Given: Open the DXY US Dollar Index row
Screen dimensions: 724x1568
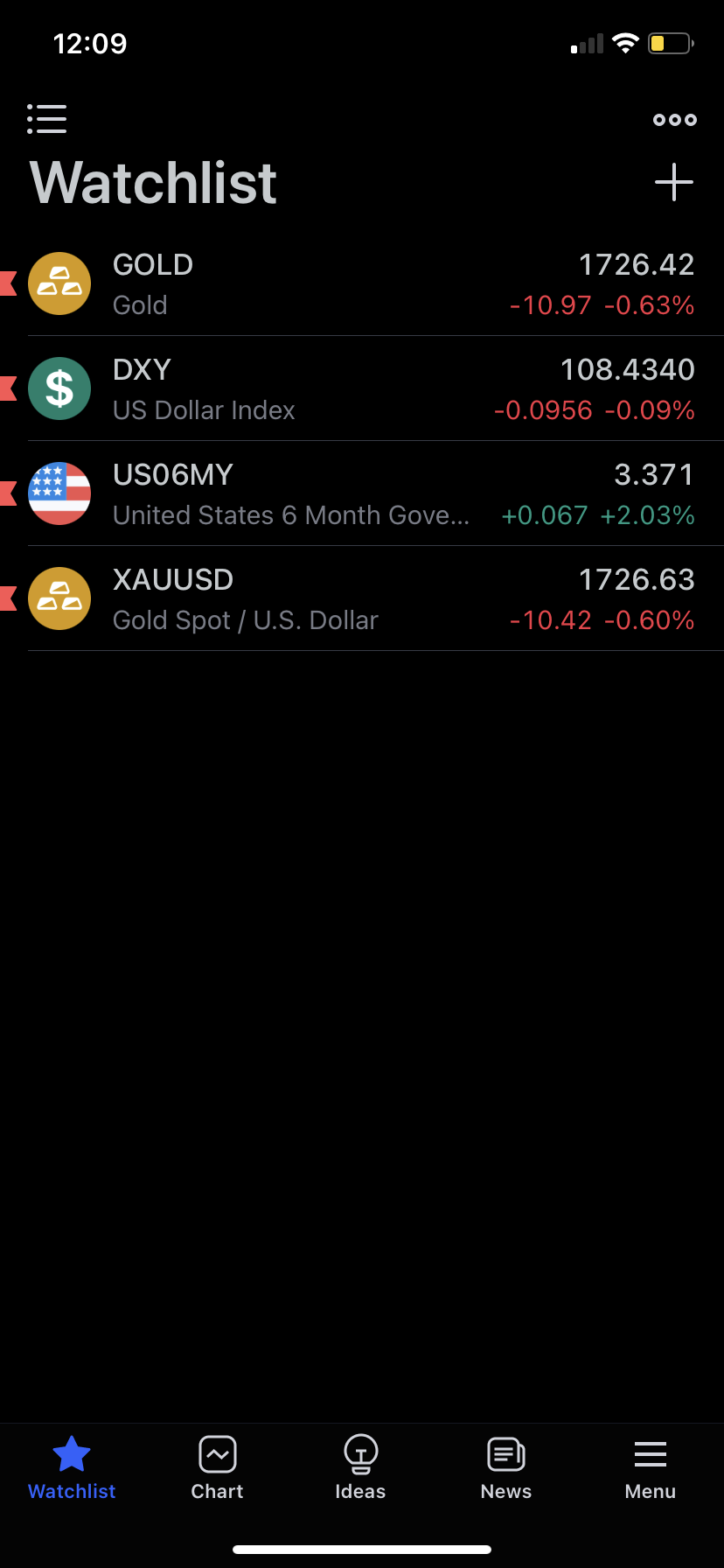Looking at the screenshot, I should click(362, 389).
